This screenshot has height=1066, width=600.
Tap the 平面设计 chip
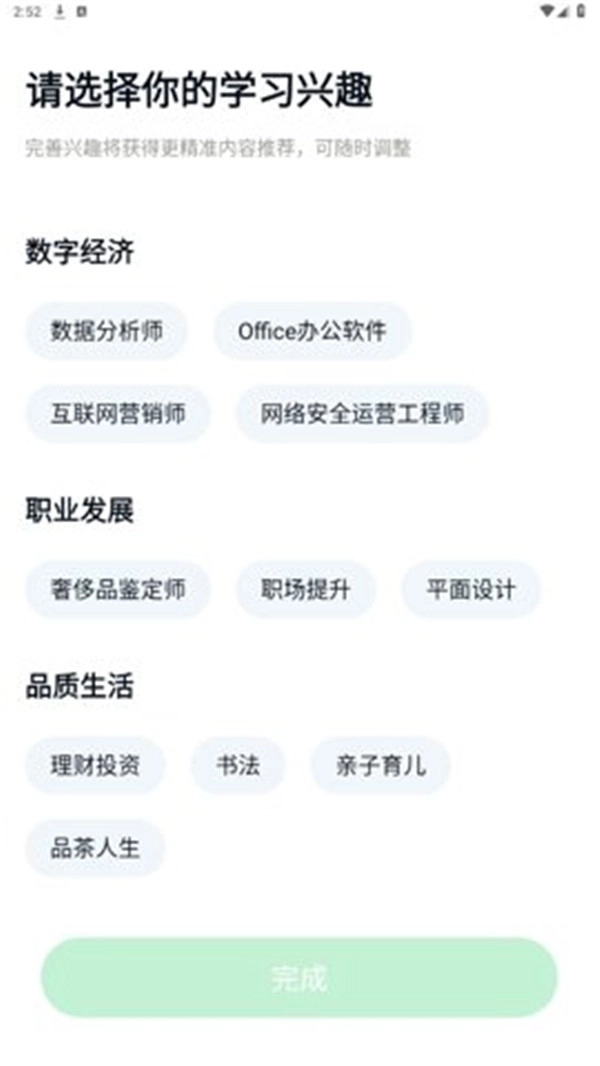[x=471, y=589]
